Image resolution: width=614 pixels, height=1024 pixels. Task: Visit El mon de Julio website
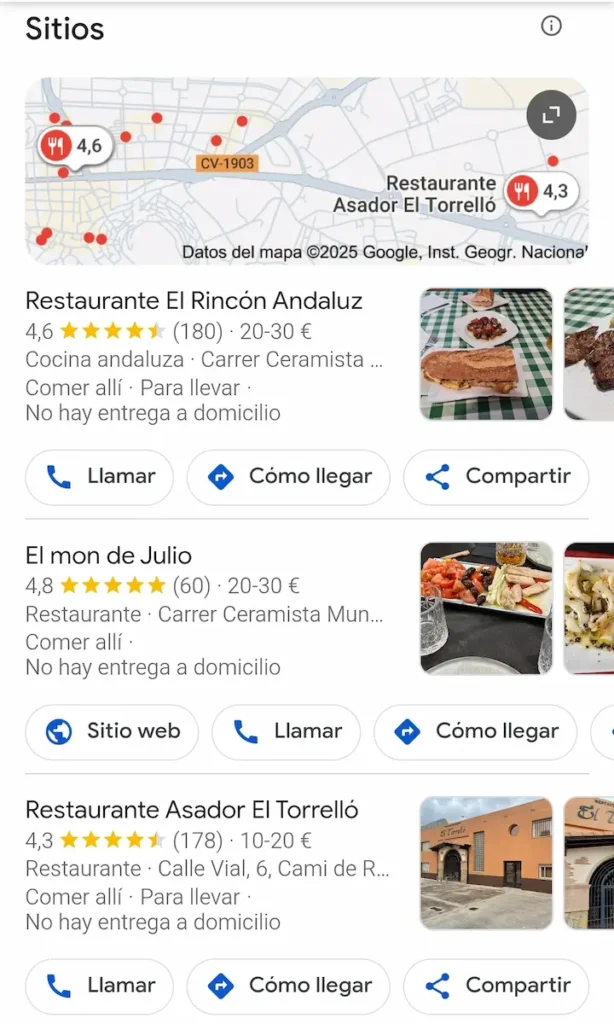click(112, 732)
